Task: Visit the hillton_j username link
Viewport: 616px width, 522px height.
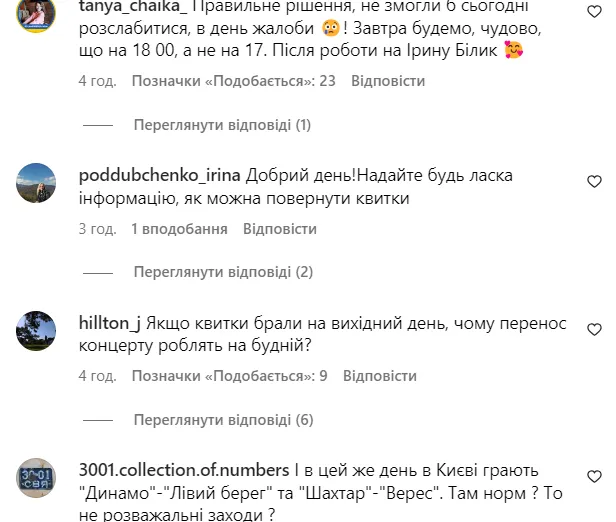Action: click(x=110, y=323)
